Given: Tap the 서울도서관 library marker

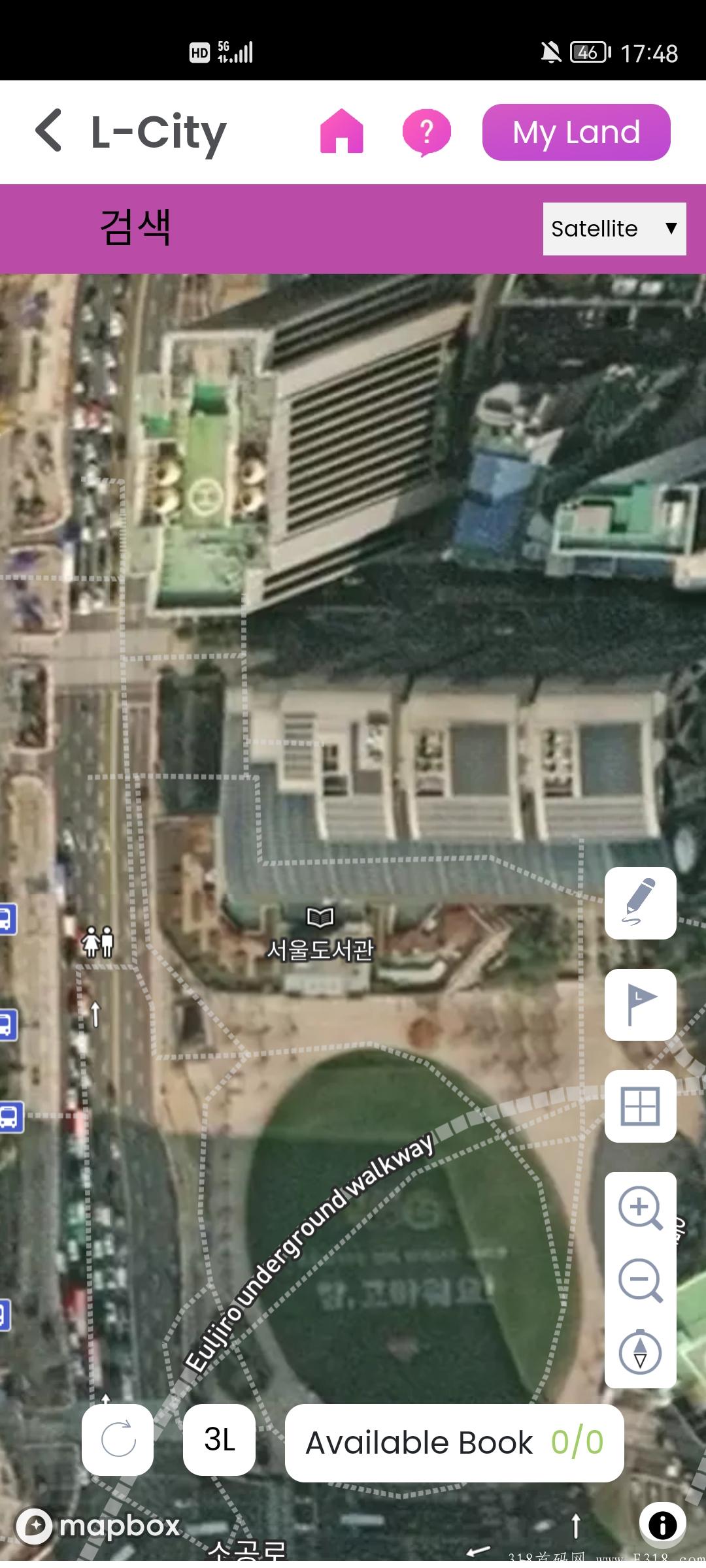Looking at the screenshot, I should (x=320, y=935).
